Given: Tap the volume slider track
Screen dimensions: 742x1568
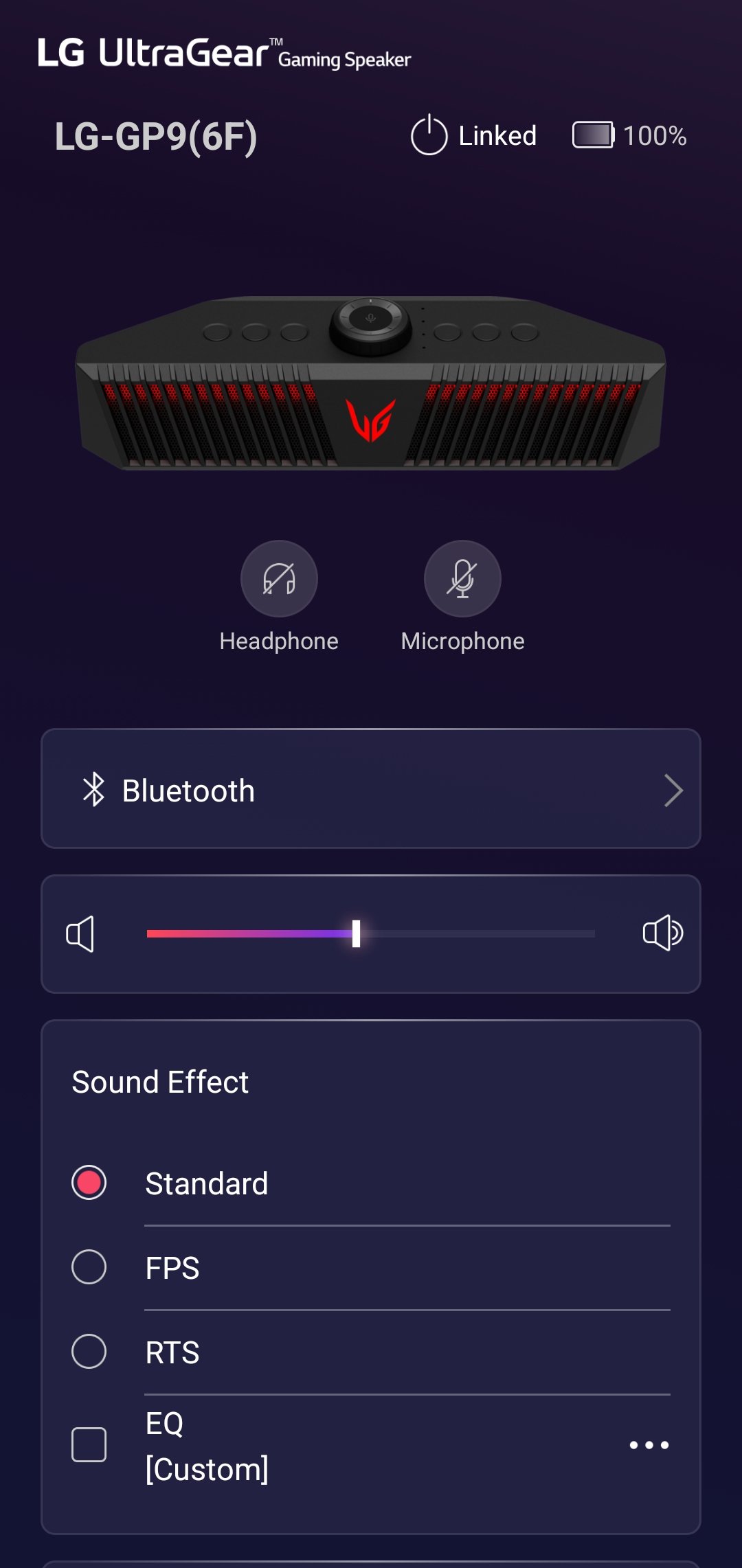Looking at the screenshot, I should [x=371, y=933].
